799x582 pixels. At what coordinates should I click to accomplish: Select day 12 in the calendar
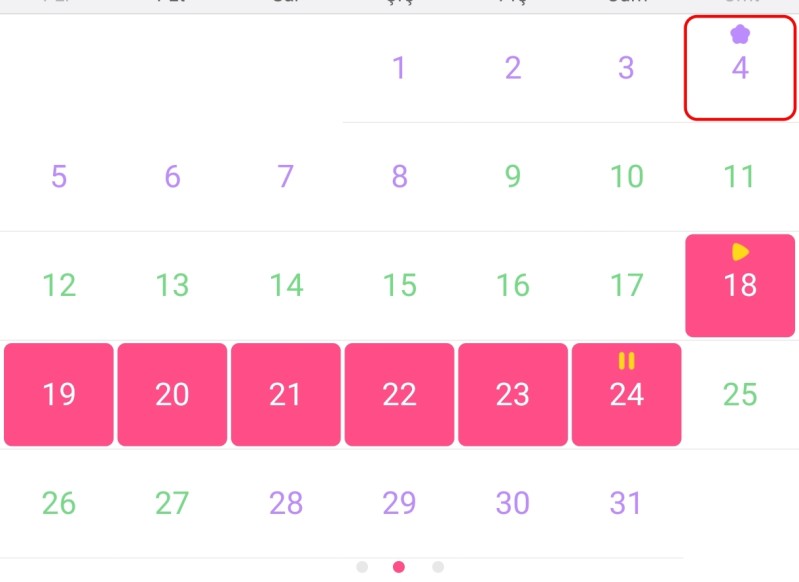click(x=59, y=286)
